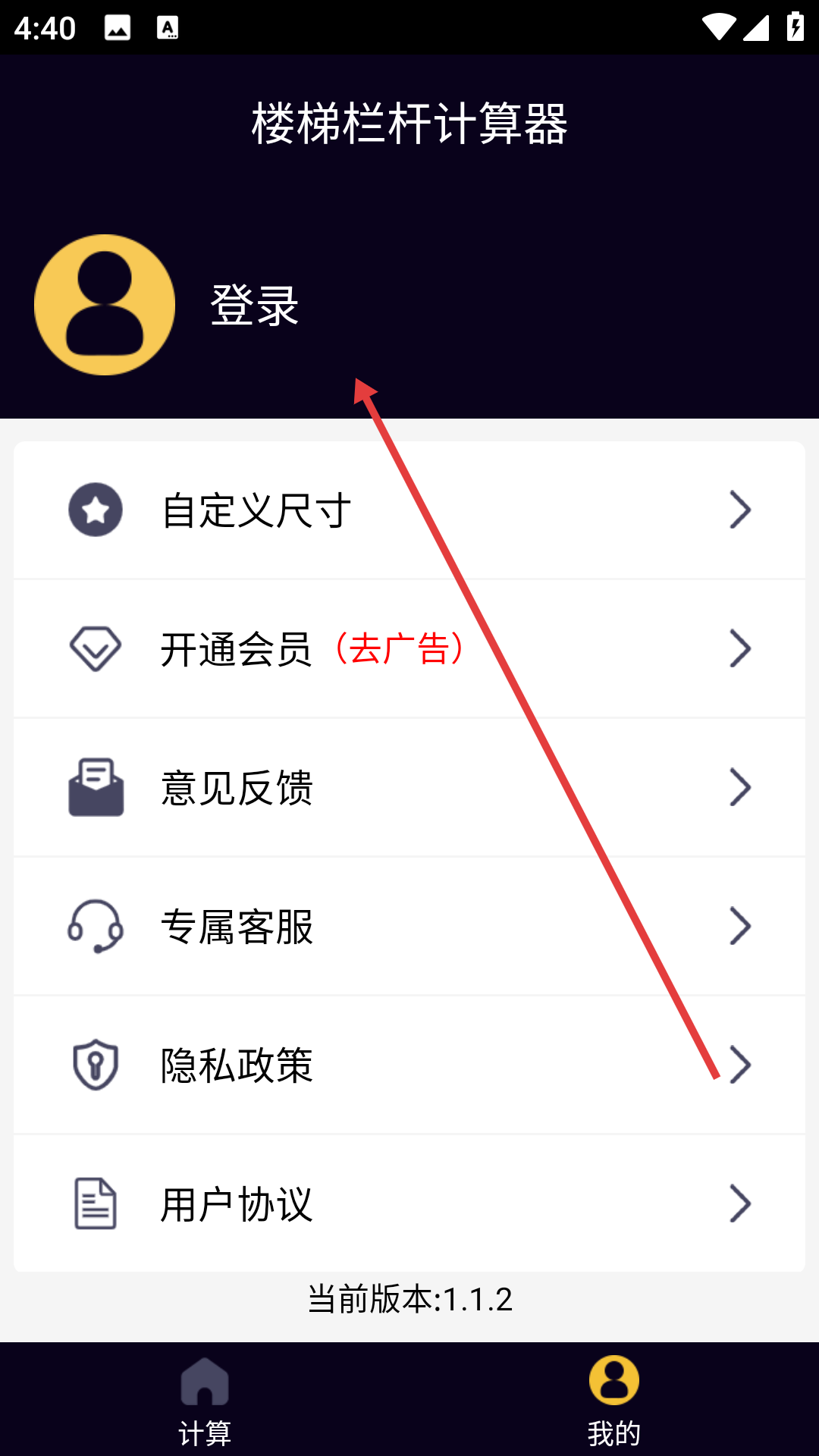Tap the 登录 login text
Viewport: 819px width, 1456px height.
tap(255, 306)
